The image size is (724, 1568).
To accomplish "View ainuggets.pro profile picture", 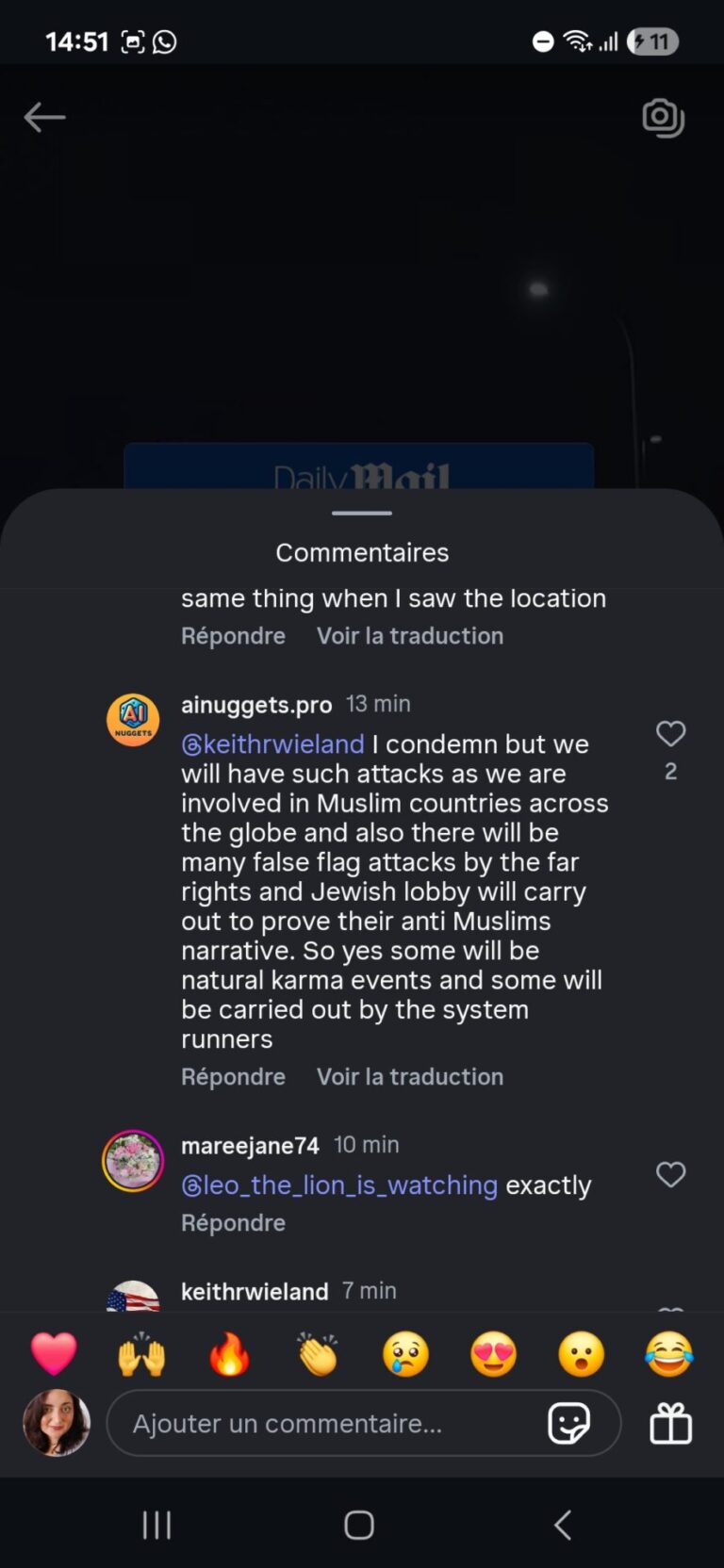I will [133, 720].
